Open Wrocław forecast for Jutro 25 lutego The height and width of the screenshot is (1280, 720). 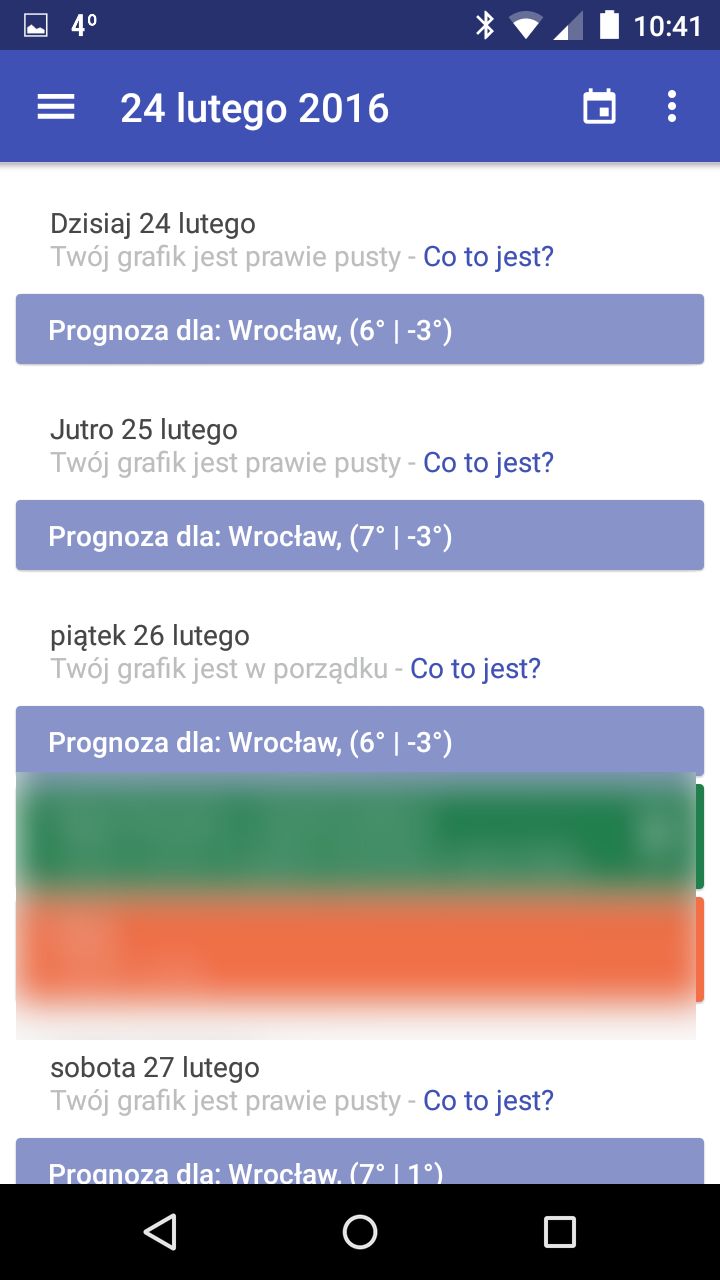[360, 535]
